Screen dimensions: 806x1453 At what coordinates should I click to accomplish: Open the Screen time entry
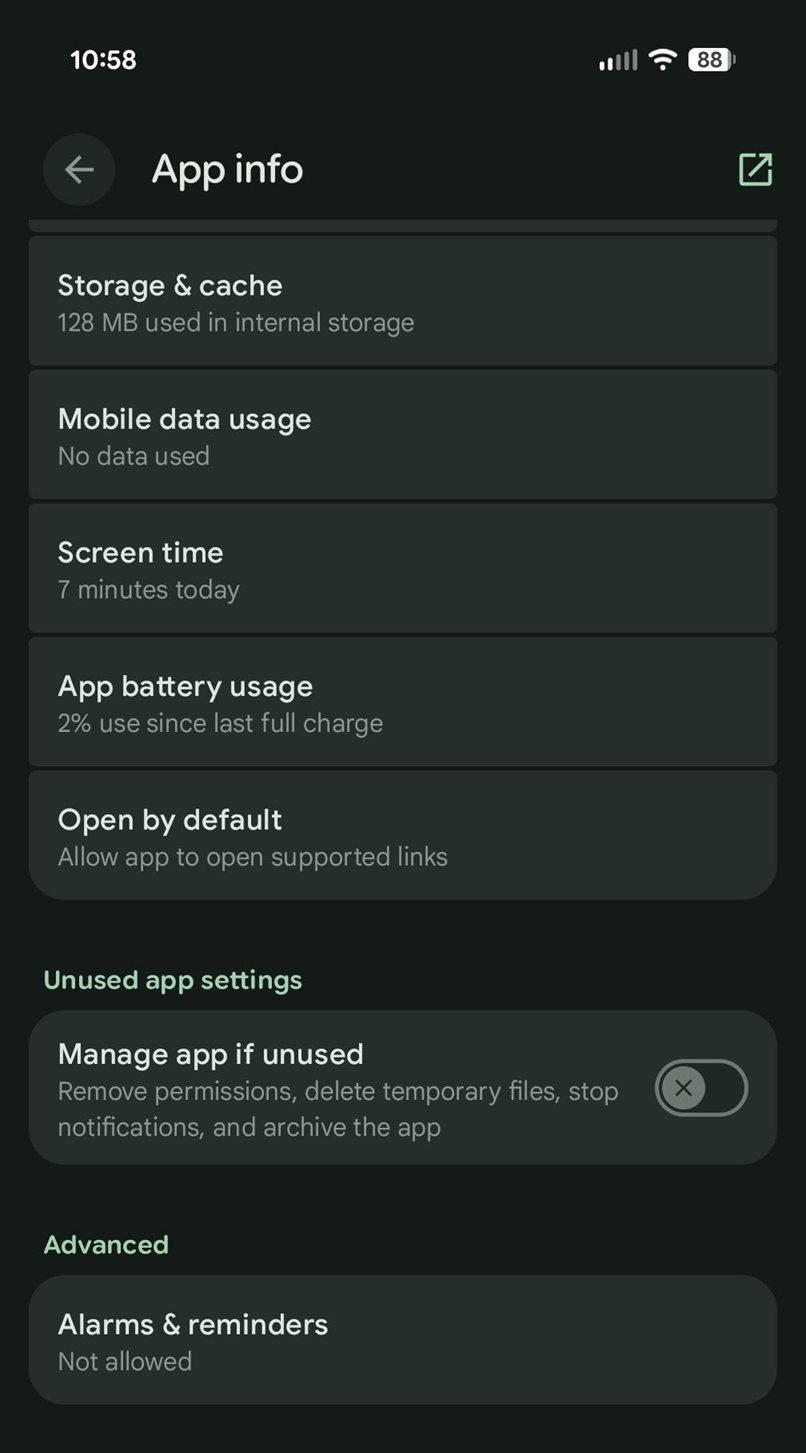click(403, 567)
